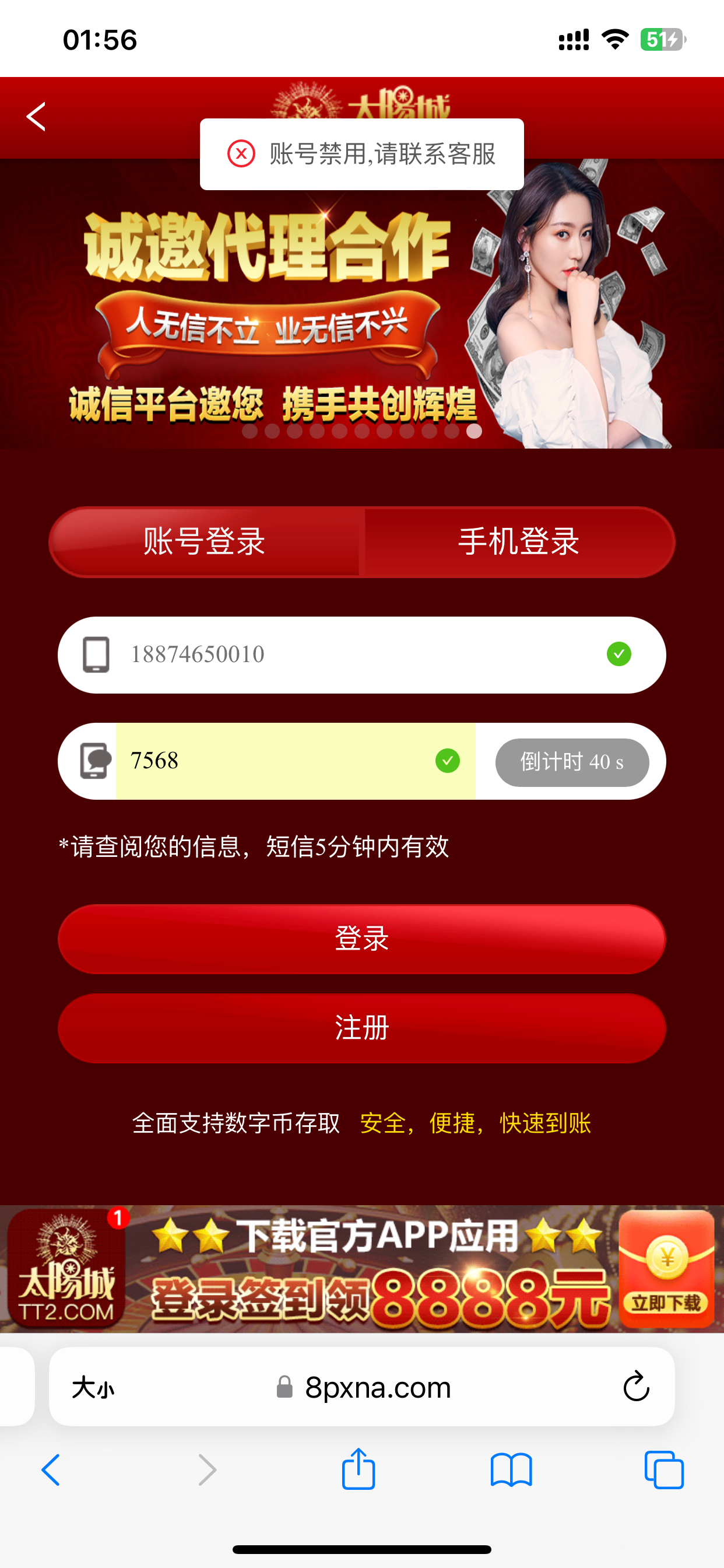Viewport: 724px width, 1568px height.
Task: Go back in Safari browser history
Action: pyautogui.click(x=51, y=1470)
